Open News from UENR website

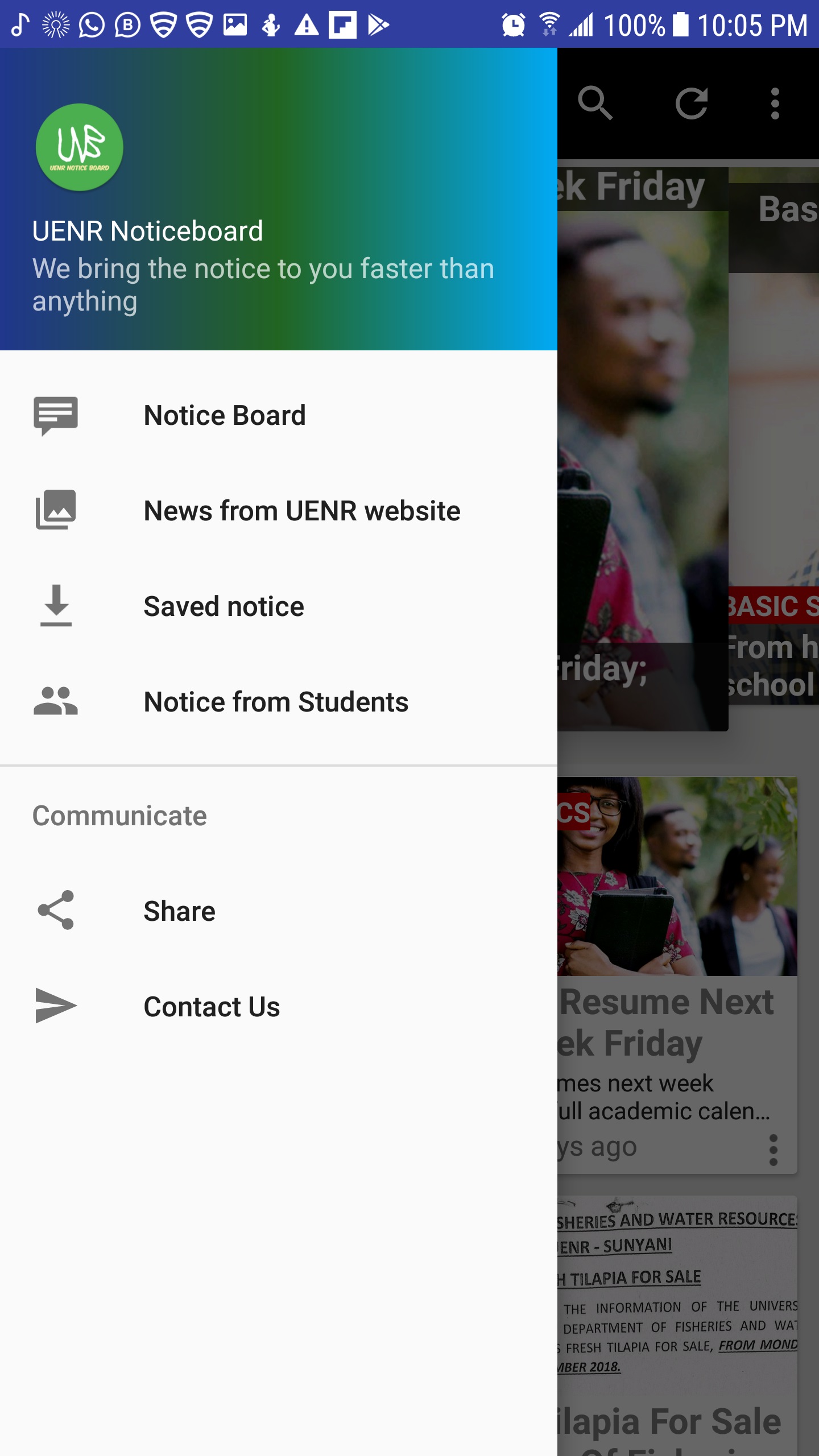coord(301,511)
